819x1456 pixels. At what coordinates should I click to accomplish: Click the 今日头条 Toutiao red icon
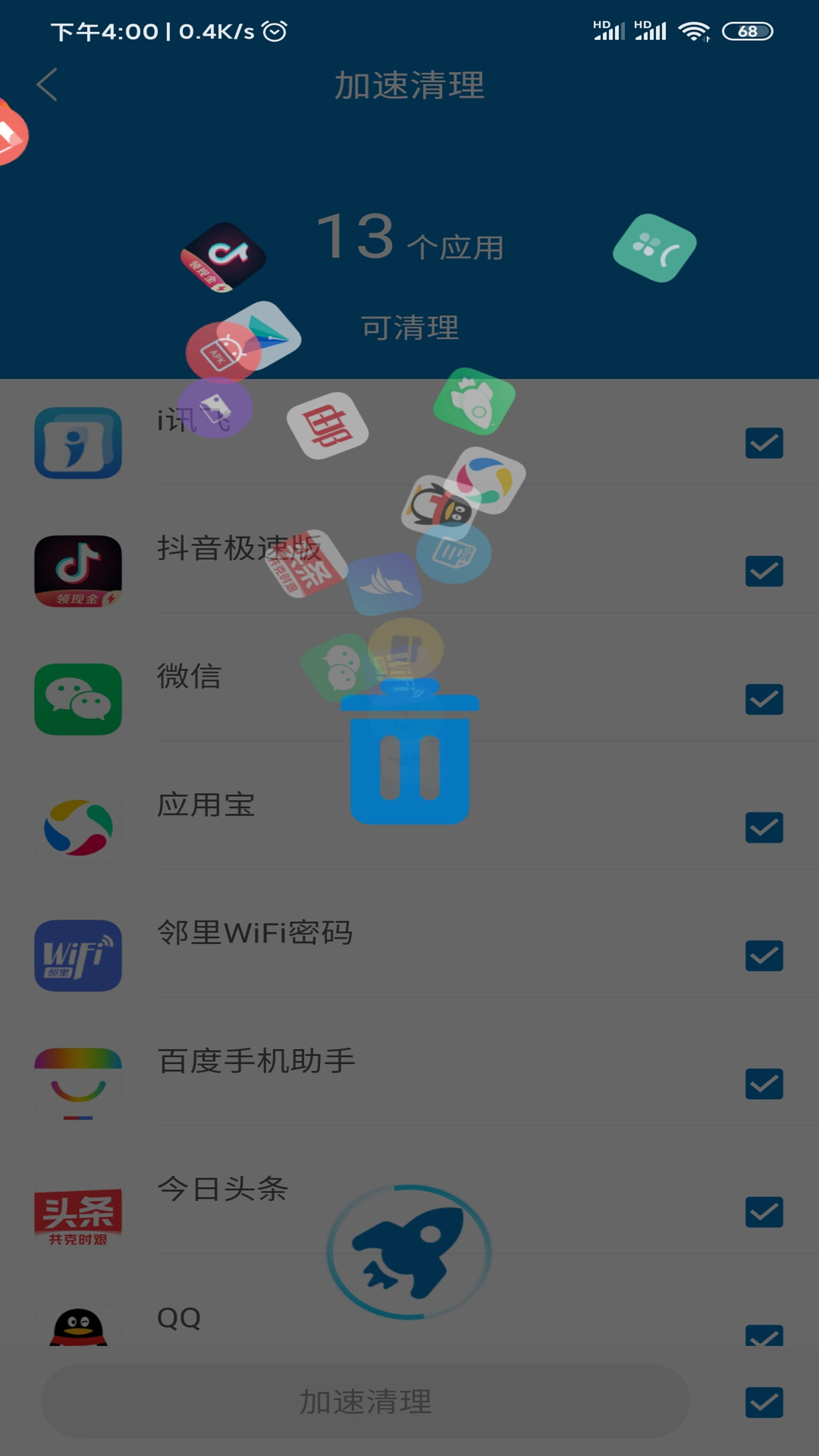79,1212
